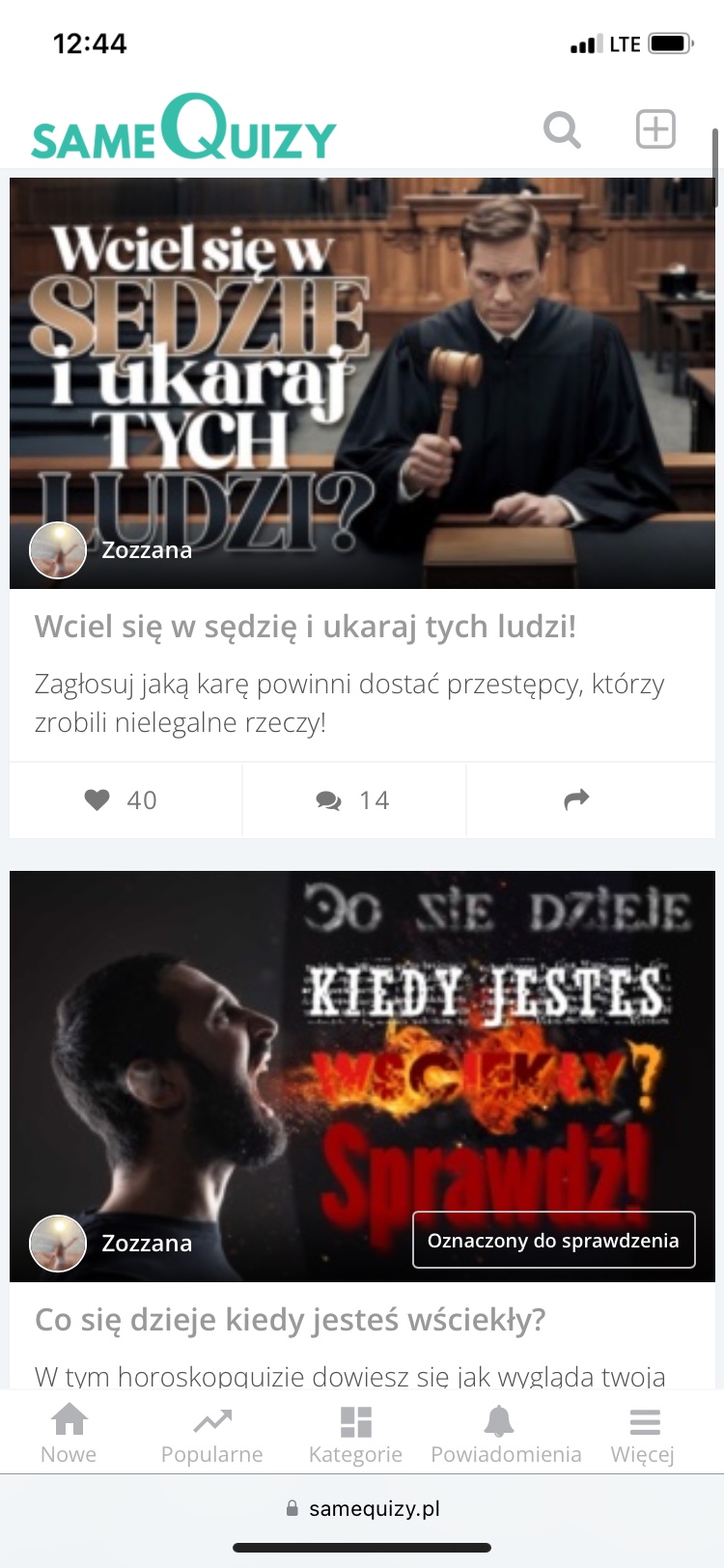This screenshot has width=724, height=1568.
Task: Open title "Co się dzieje kiedy jesteś wściekły?"
Action: 291,1319
